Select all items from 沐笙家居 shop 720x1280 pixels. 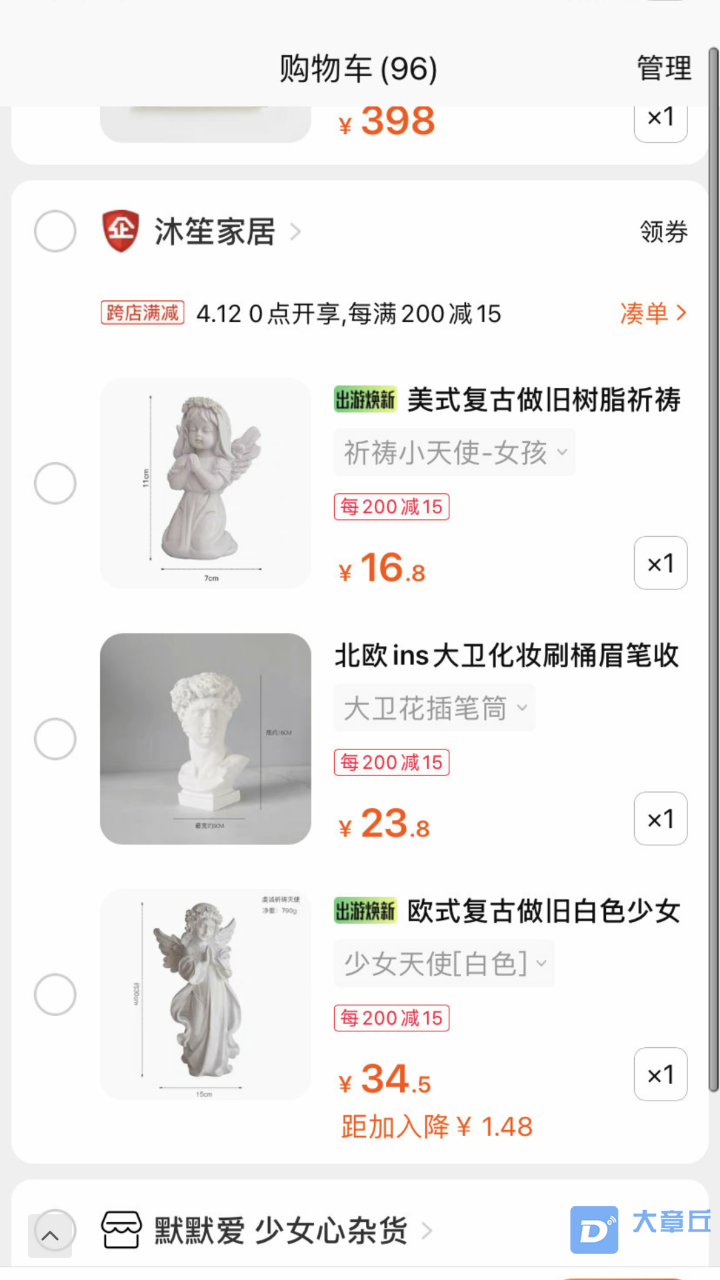click(x=55, y=232)
